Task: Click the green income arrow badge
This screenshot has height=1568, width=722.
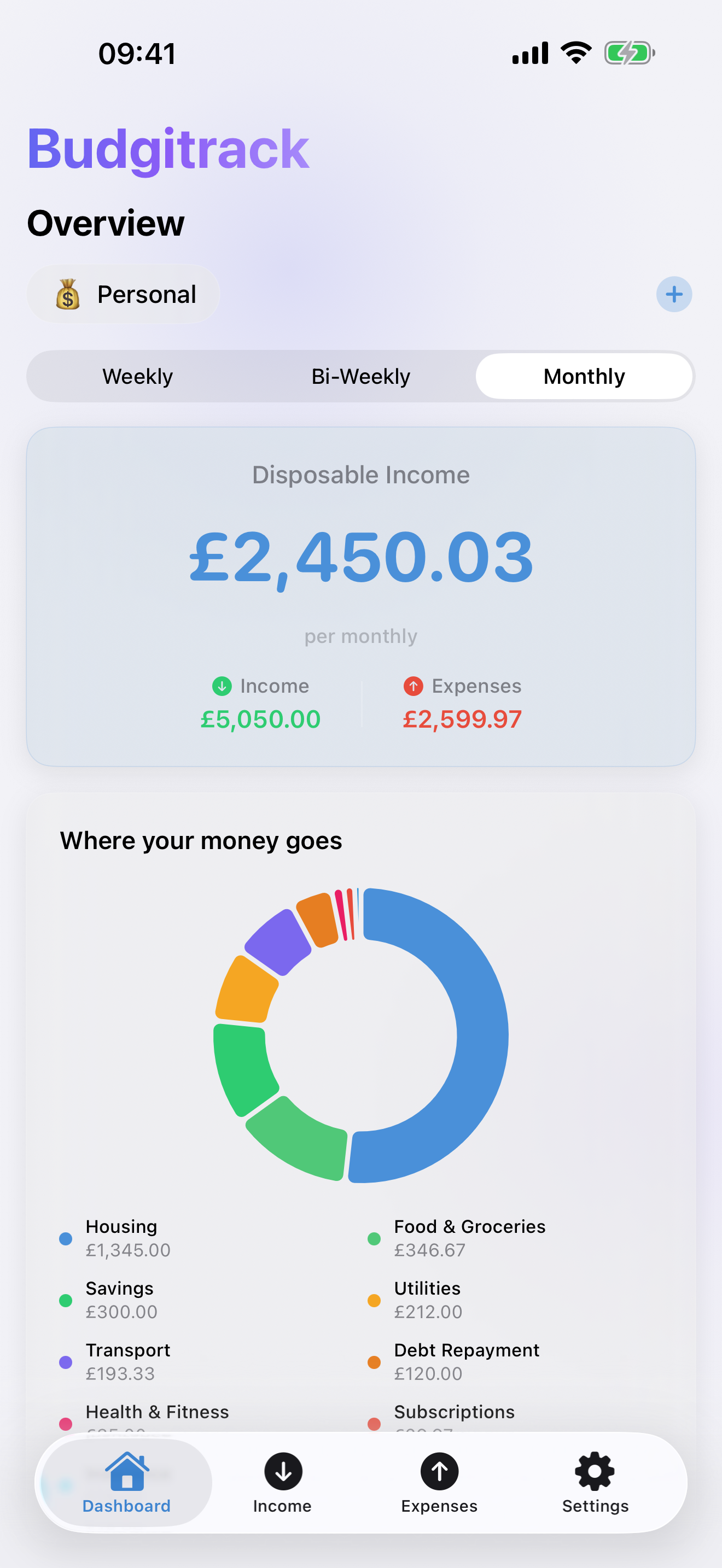Action: (222, 686)
